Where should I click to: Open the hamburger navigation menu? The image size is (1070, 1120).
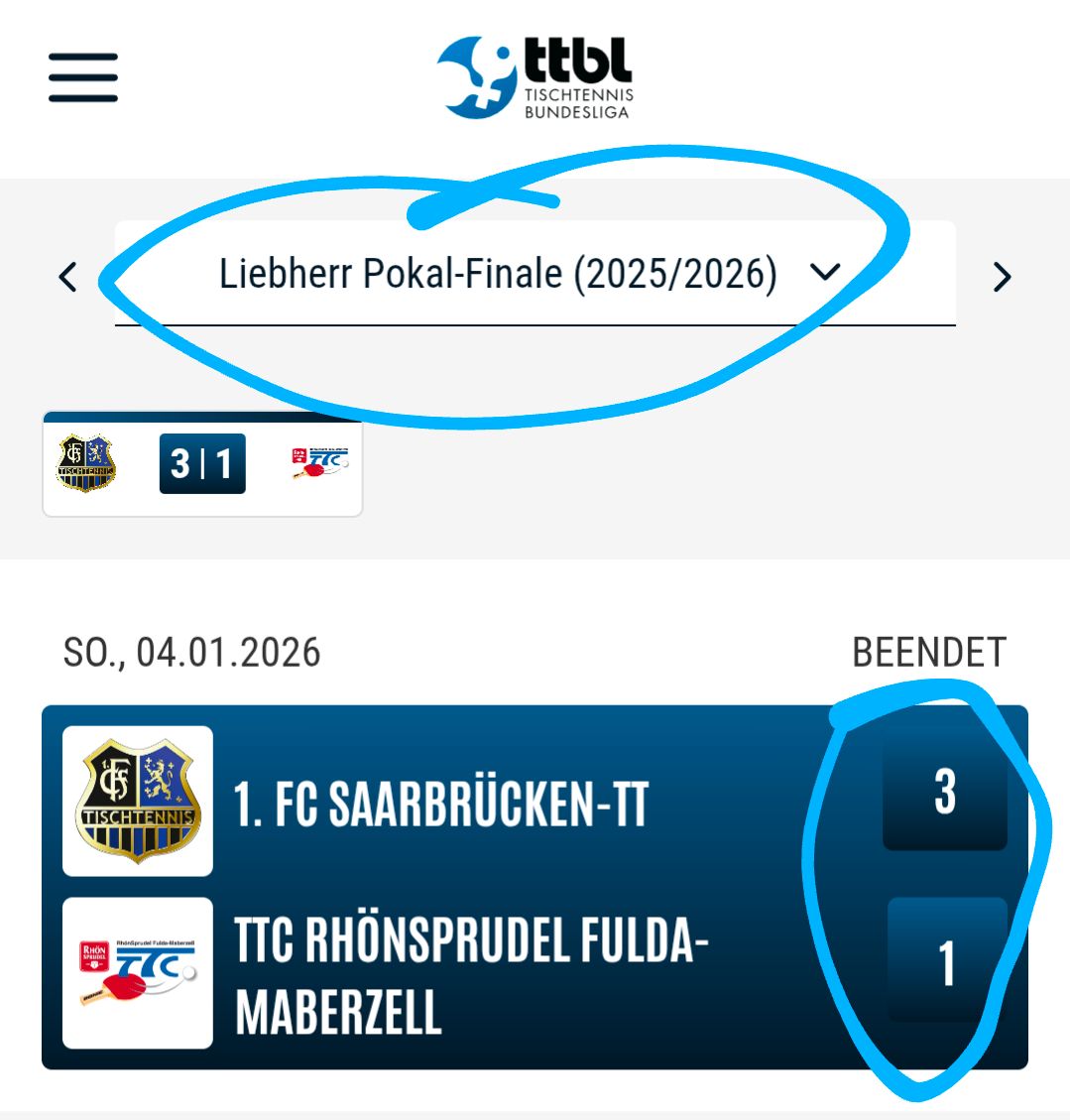coord(83,78)
